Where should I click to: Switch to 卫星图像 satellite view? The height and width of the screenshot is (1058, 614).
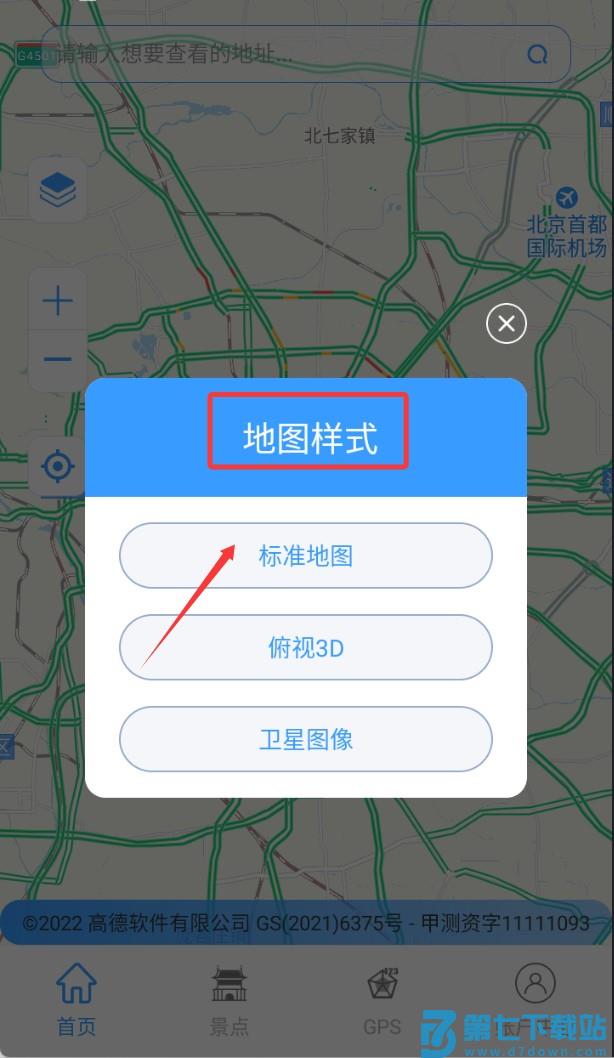305,740
